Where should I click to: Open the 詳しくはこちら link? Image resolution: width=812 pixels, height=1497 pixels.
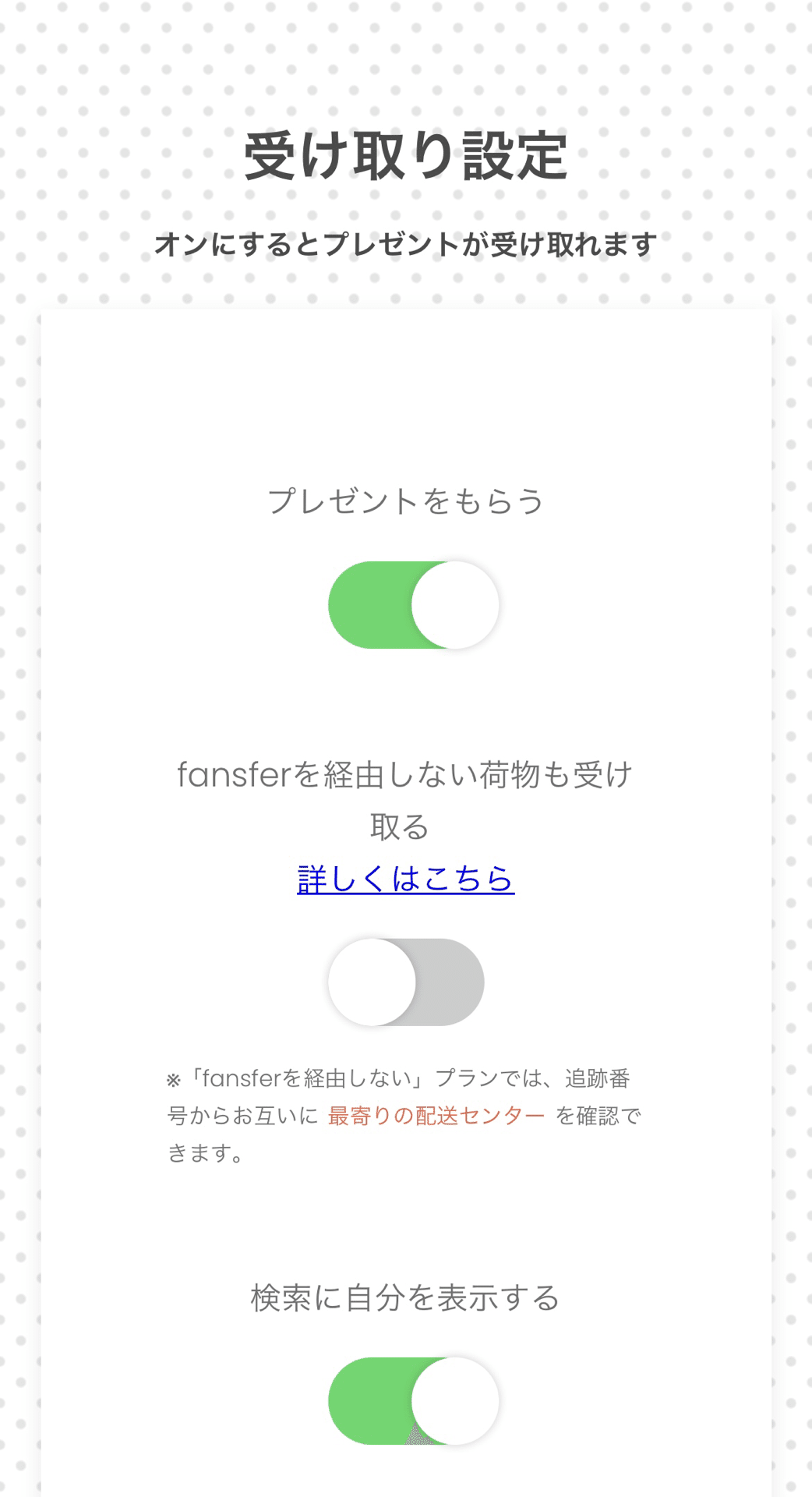pyautogui.click(x=405, y=879)
